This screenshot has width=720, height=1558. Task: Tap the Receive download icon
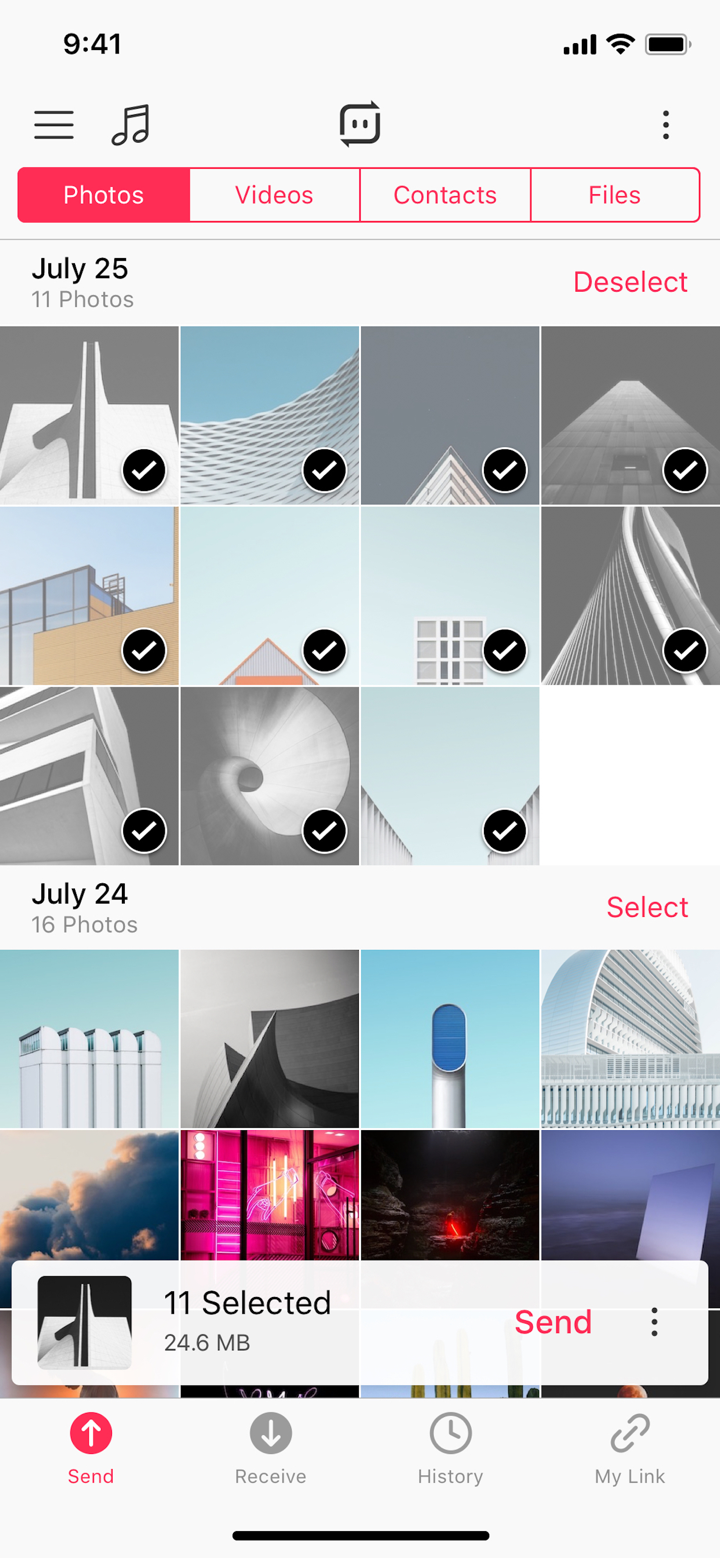270,1434
